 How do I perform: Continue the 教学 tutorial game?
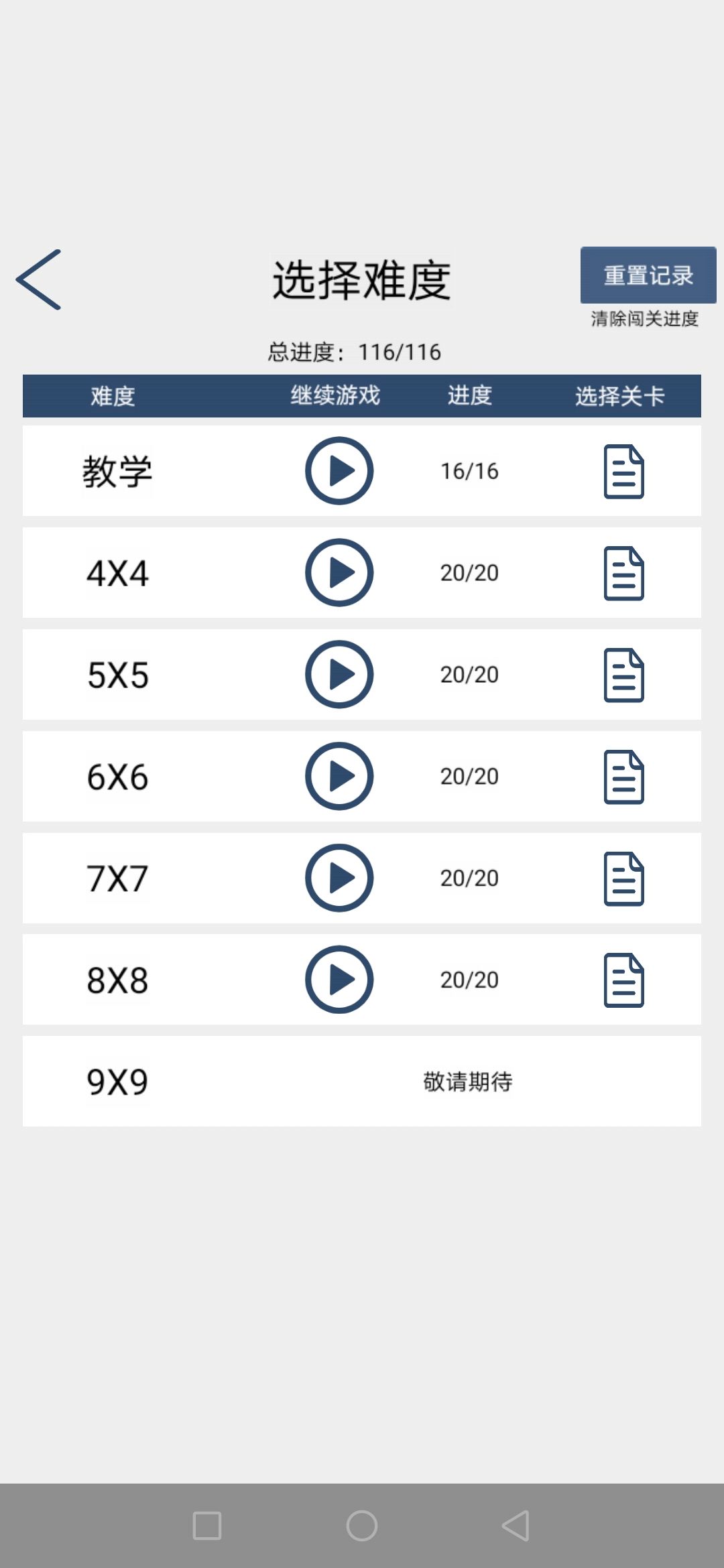coord(339,471)
